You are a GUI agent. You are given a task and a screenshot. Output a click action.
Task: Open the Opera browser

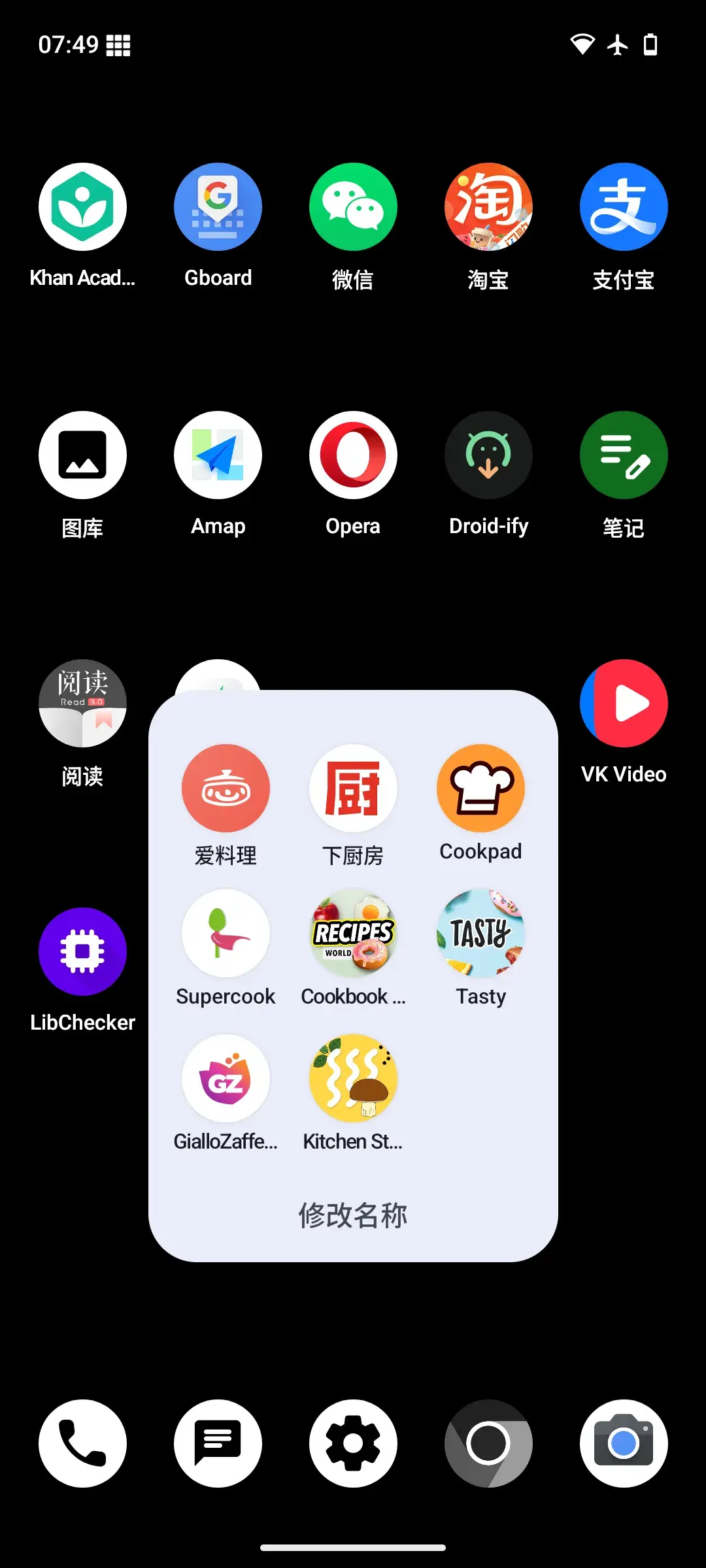[353, 455]
